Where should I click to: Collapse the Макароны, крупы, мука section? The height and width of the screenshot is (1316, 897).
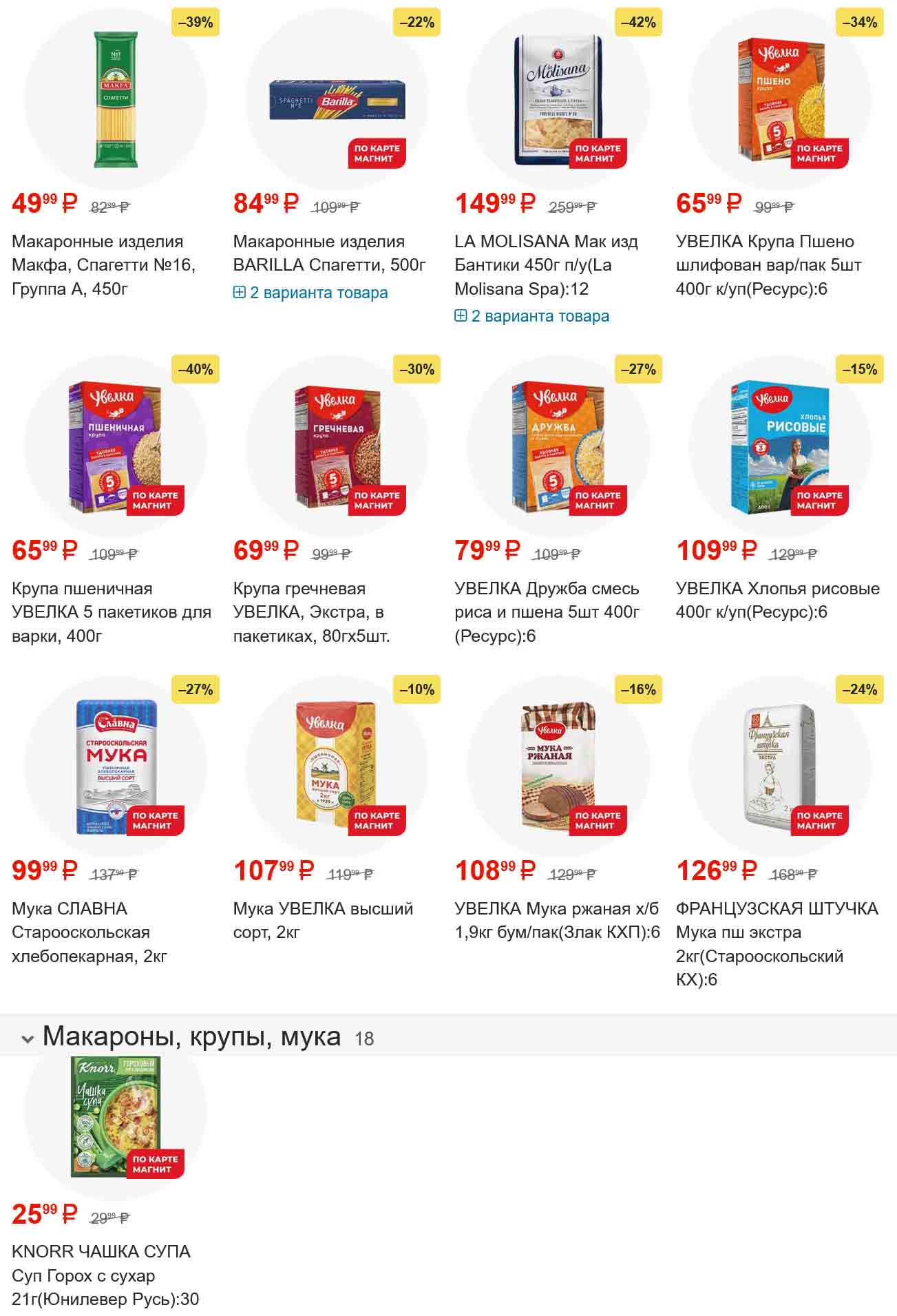point(28,1038)
